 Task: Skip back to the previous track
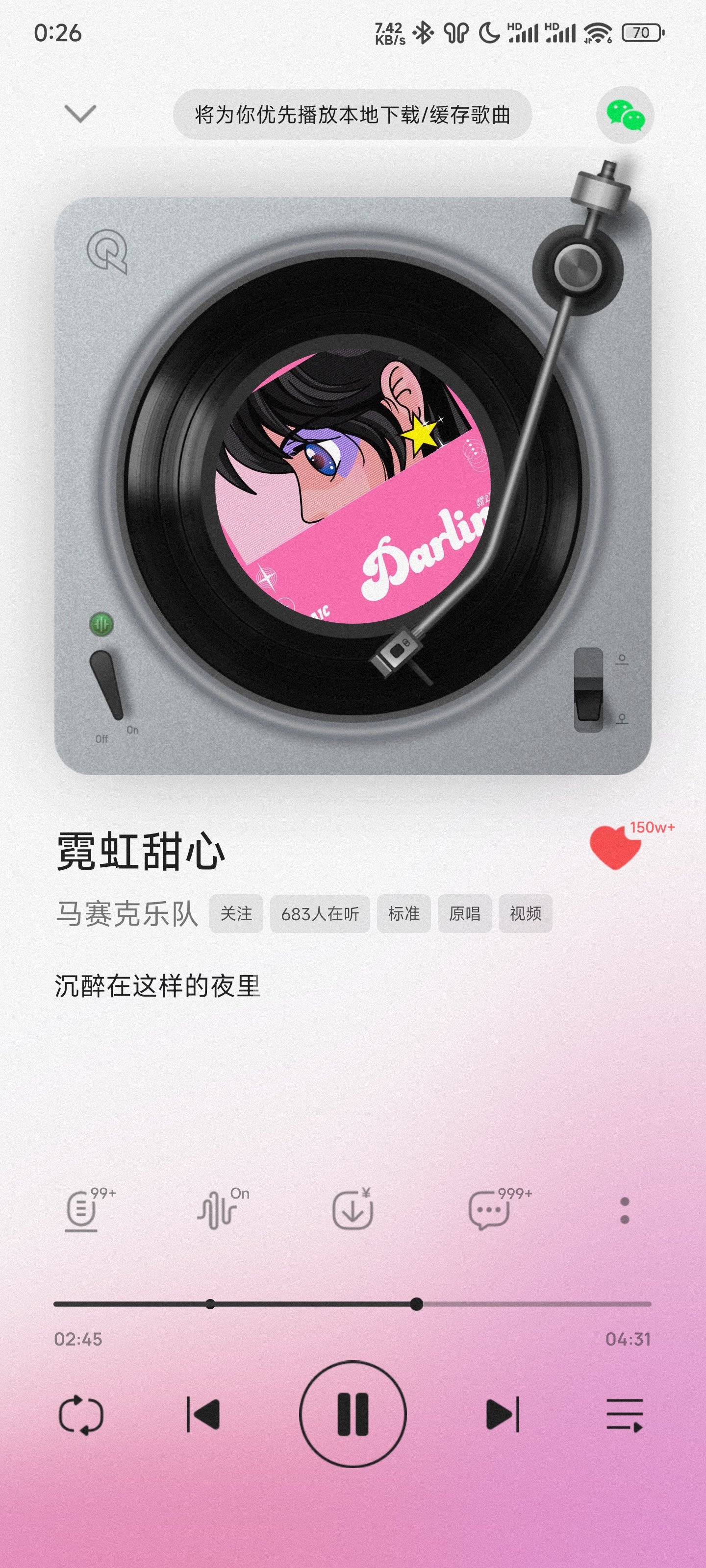(203, 1415)
